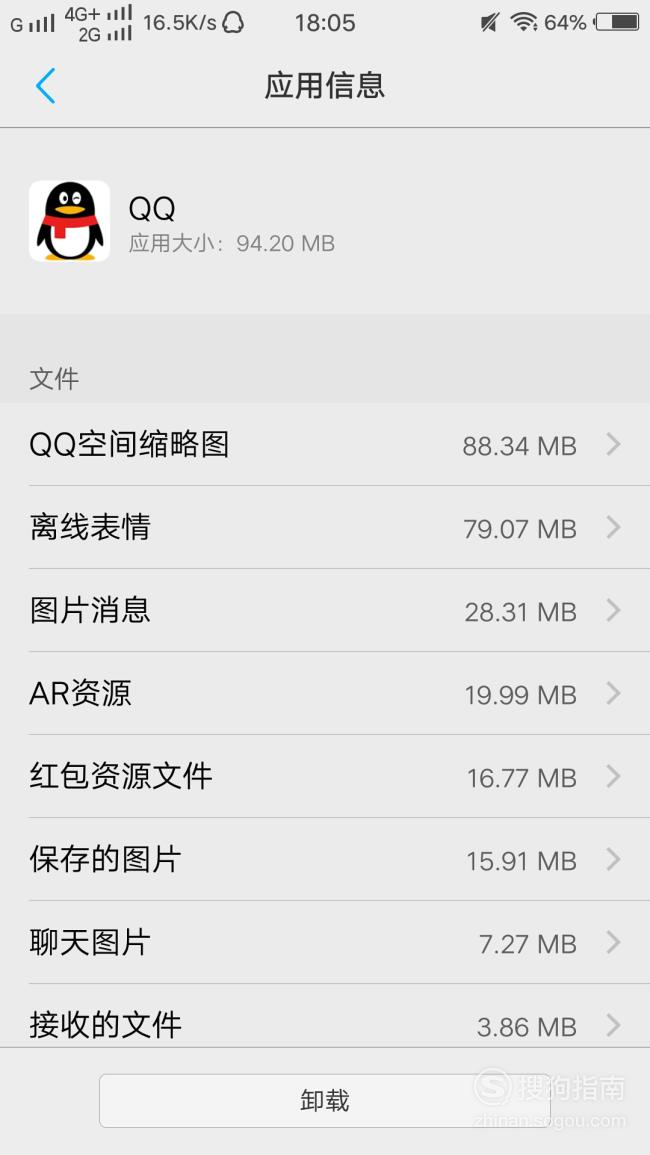Open the 接收的文件 row

click(325, 1017)
